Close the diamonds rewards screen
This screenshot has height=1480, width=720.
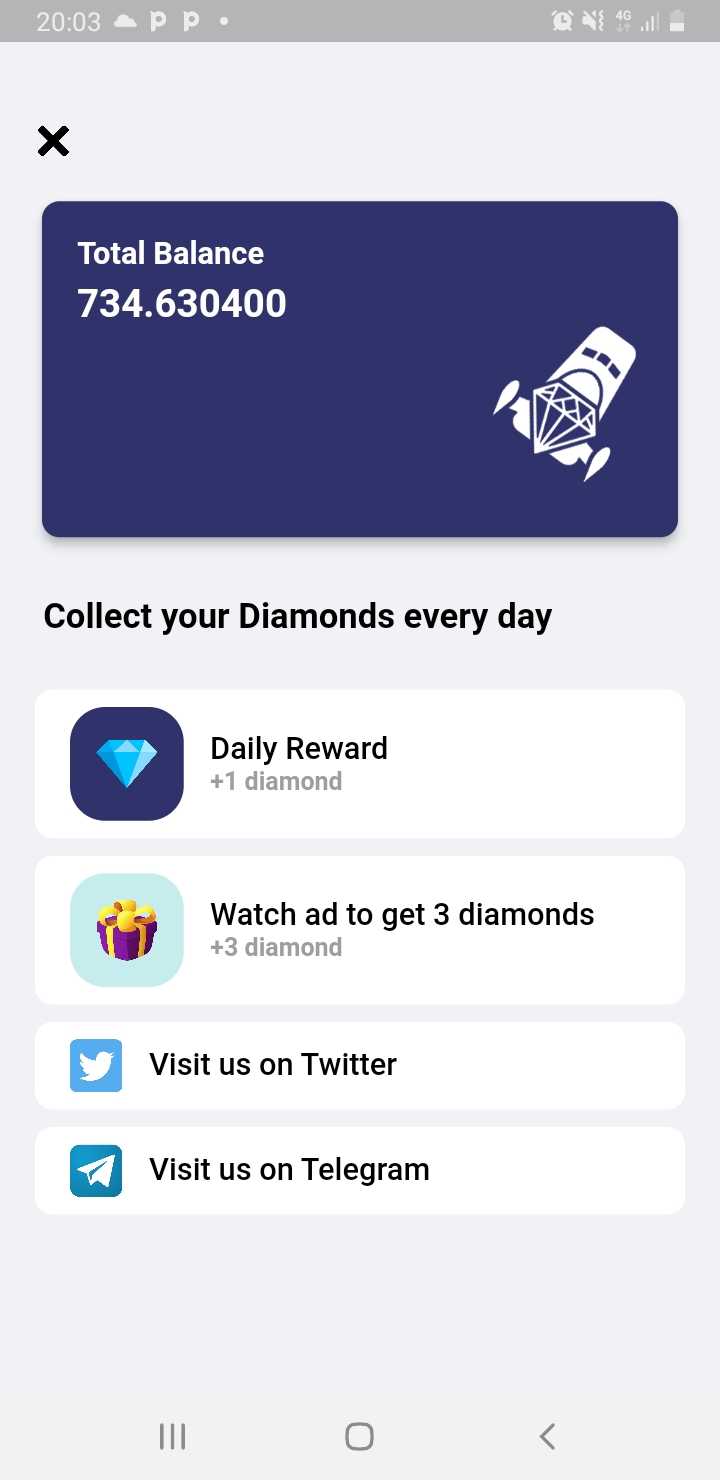point(53,141)
